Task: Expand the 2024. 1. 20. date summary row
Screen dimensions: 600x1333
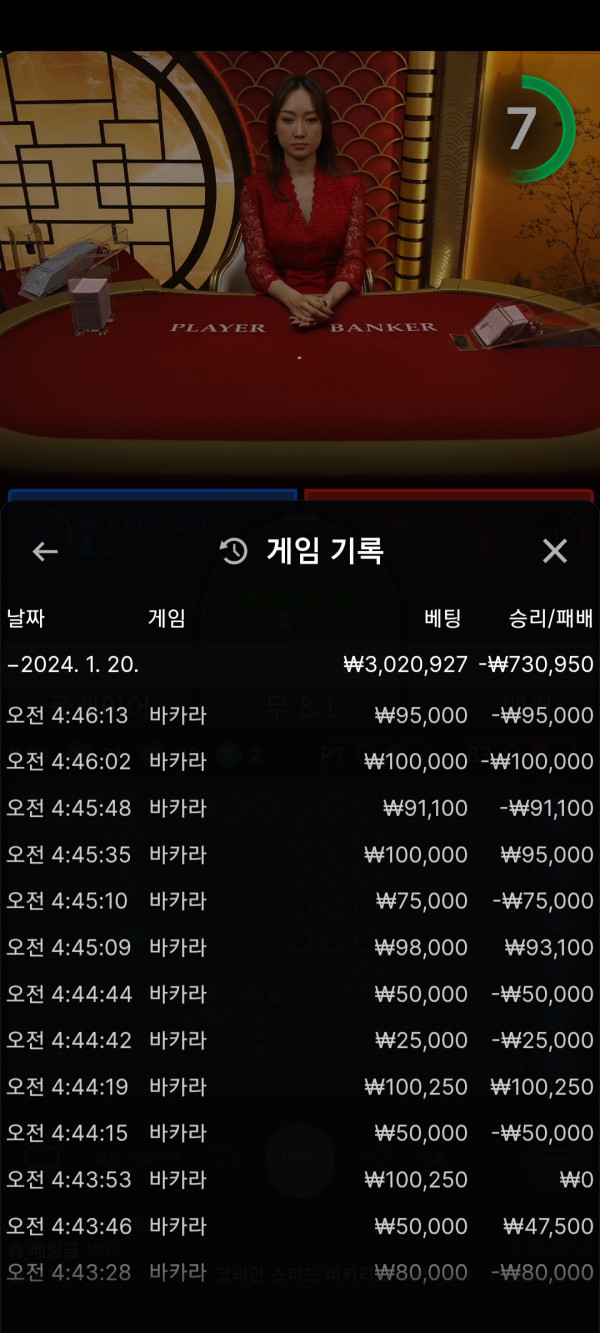Action: [x=300, y=664]
